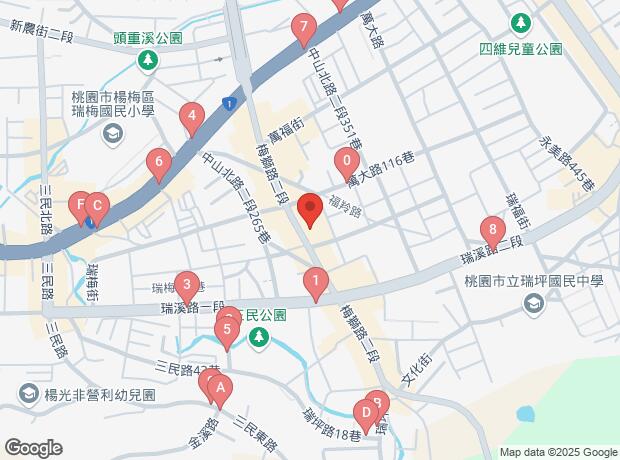The image size is (620, 460).
Task: Tap map marker labeled D
Action: point(366,411)
